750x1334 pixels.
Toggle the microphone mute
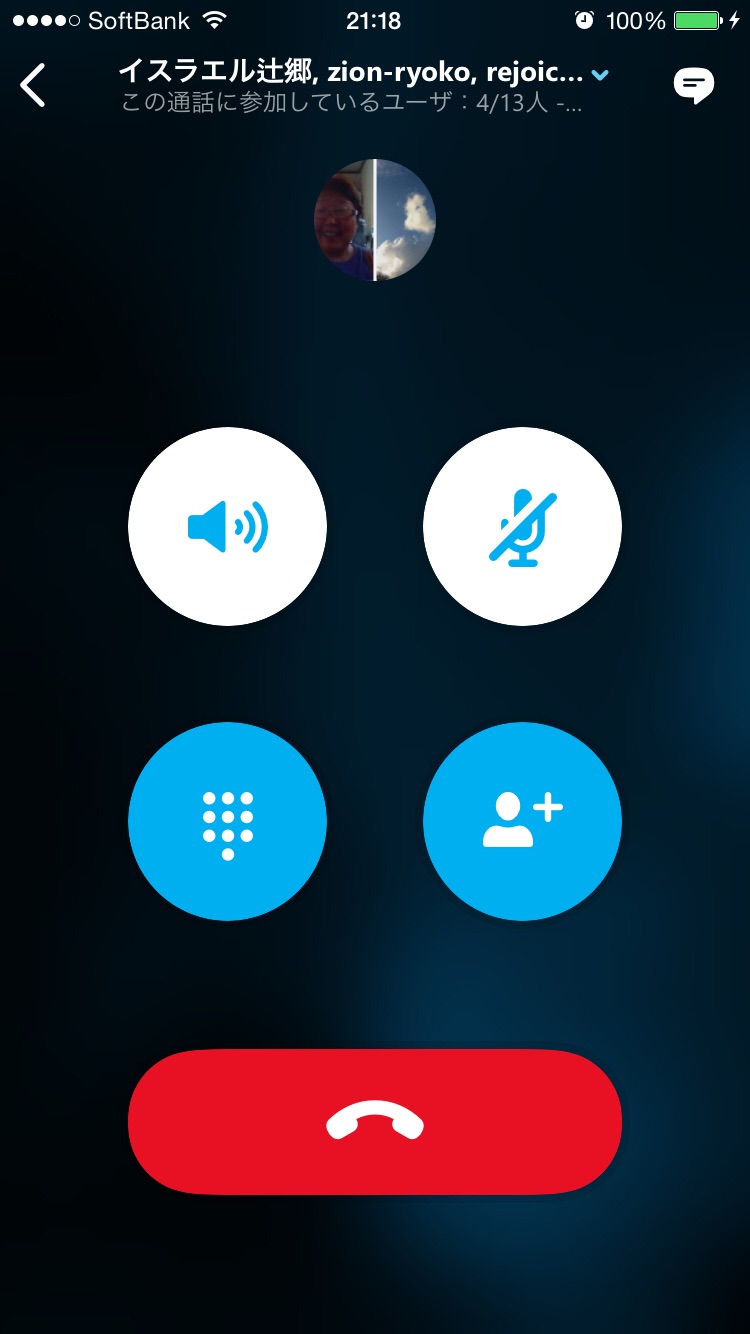[x=522, y=526]
